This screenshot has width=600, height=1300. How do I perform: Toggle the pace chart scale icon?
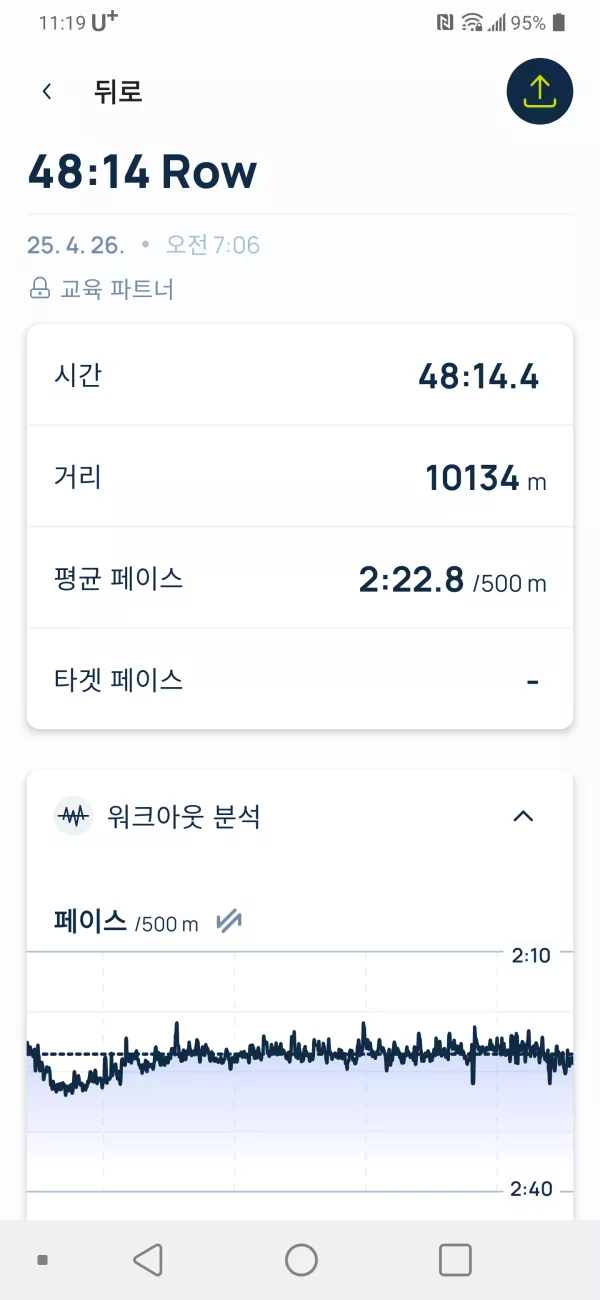229,921
